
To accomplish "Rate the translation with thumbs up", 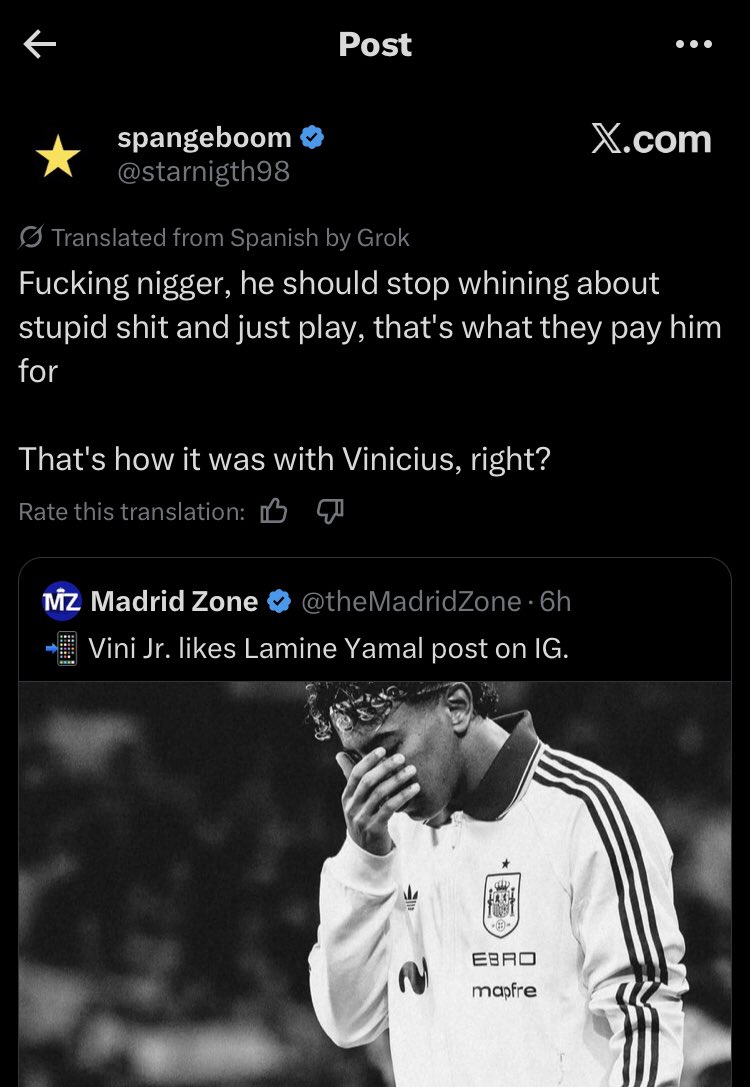I will (273, 512).
